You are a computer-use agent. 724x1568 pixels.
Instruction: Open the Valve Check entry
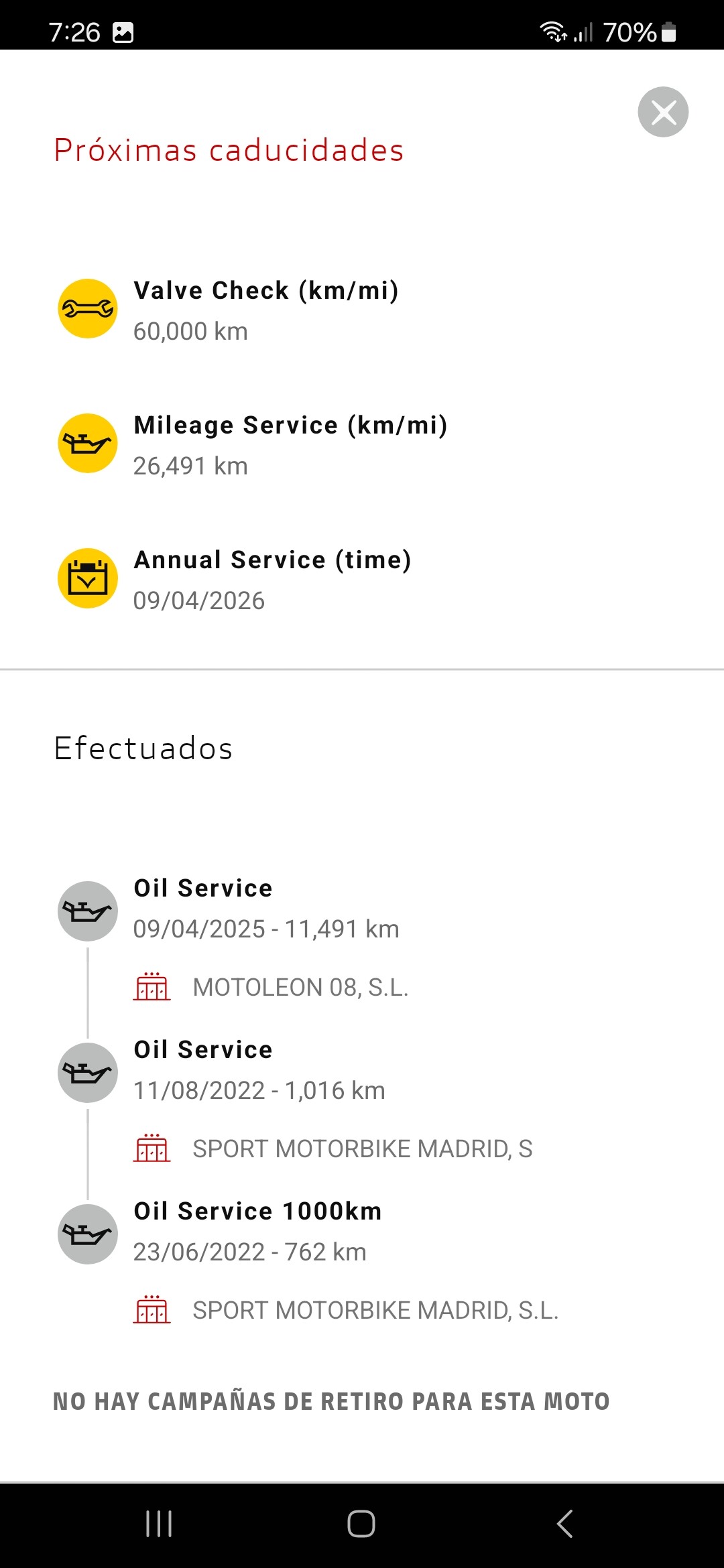(362, 310)
